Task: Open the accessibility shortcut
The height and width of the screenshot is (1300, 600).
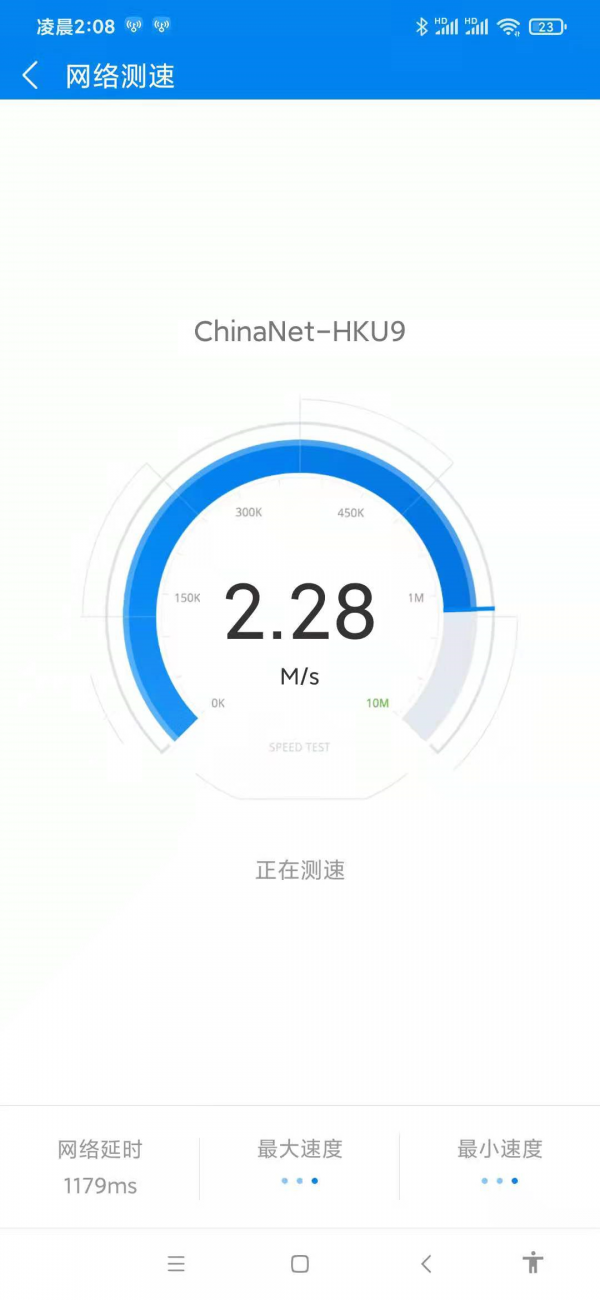Action: [533, 1263]
